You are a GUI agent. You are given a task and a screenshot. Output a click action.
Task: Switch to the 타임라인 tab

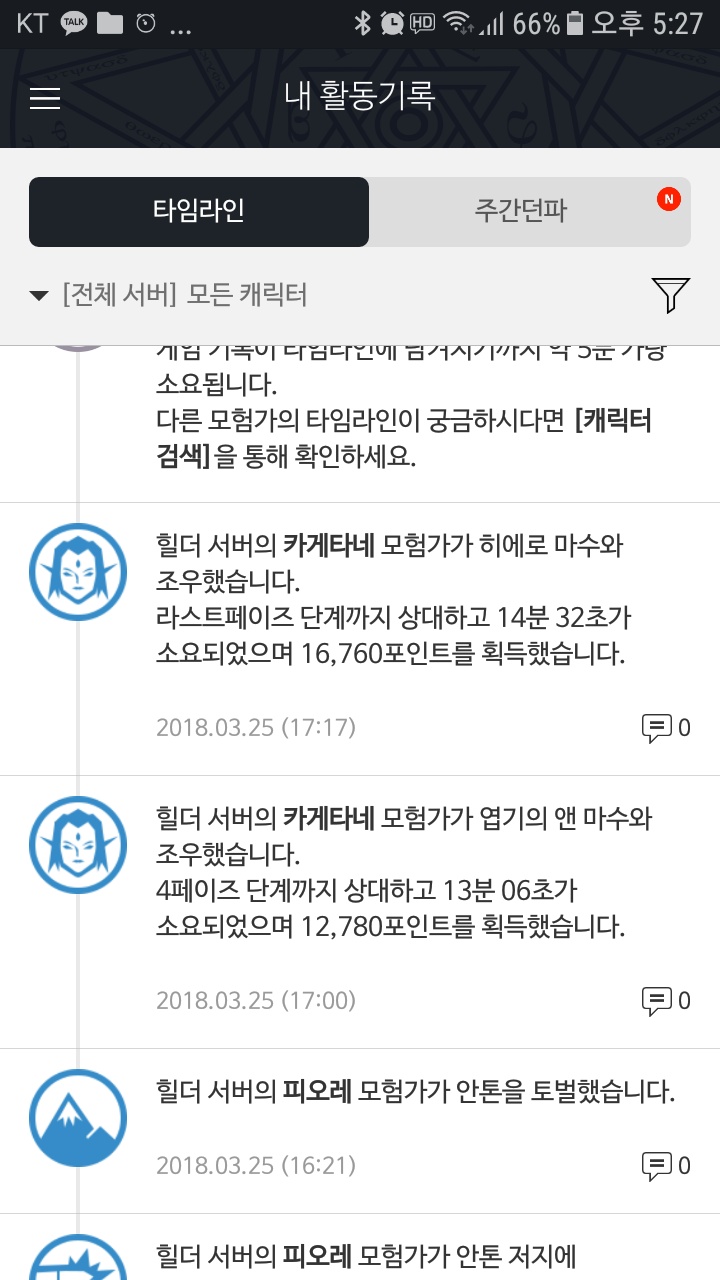coord(199,211)
